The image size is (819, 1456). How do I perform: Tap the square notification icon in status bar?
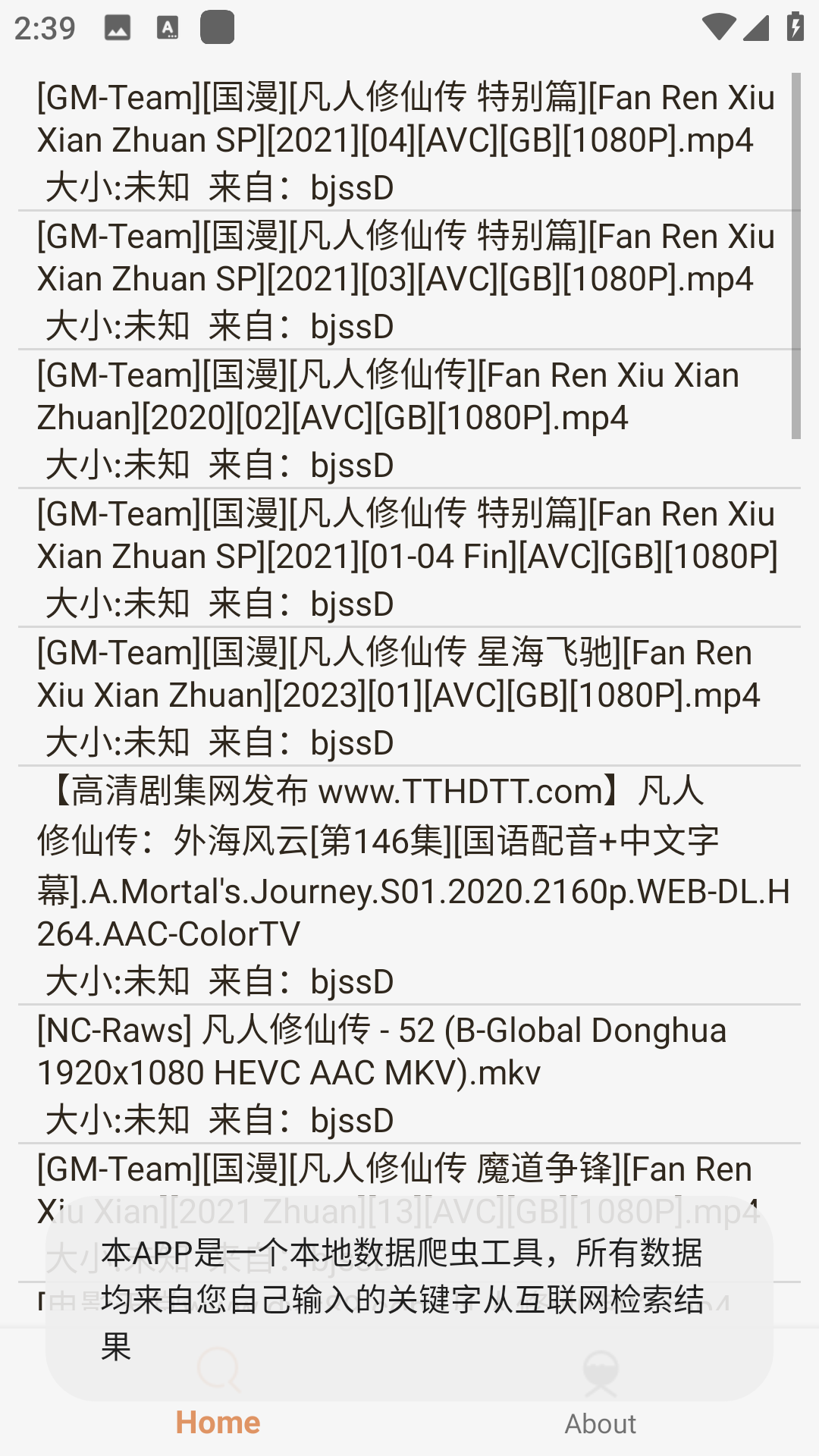(x=218, y=27)
